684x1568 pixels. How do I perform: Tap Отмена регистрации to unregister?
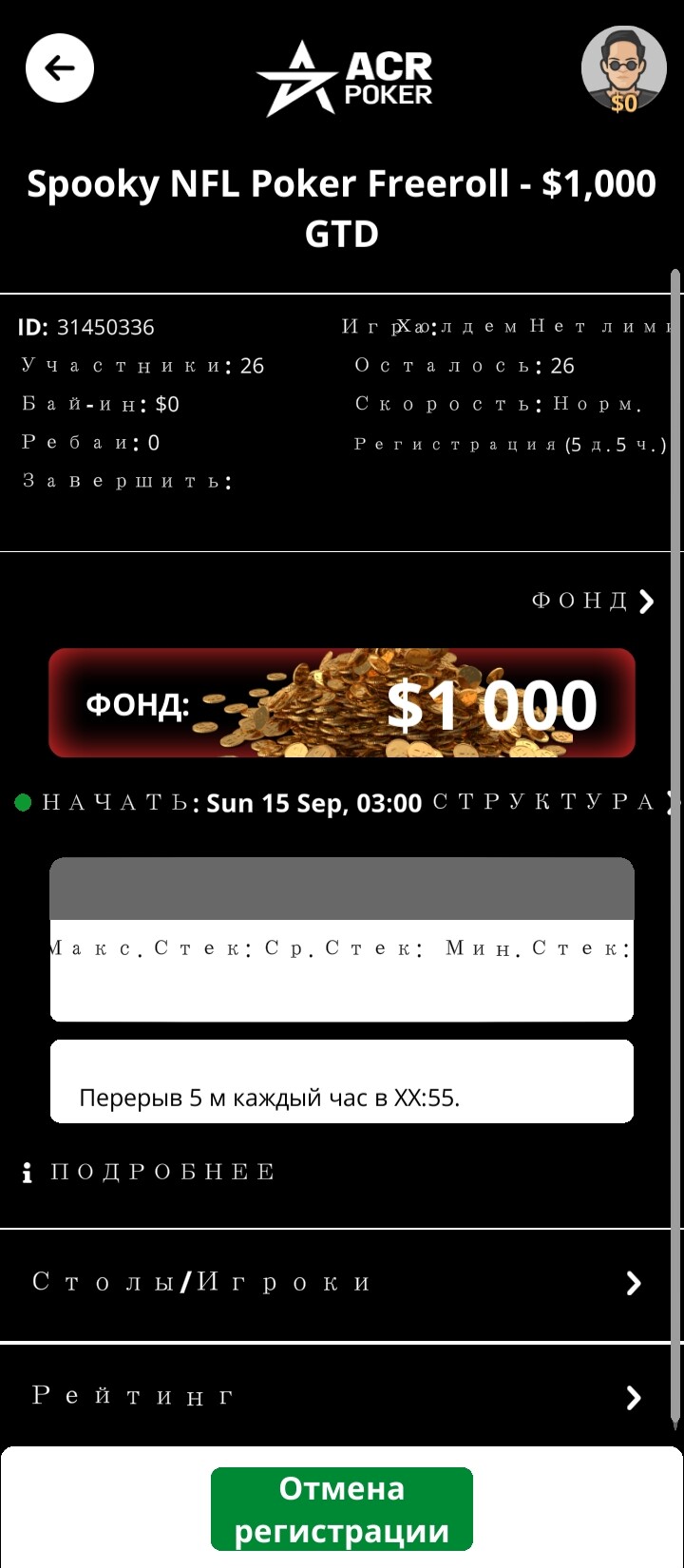coord(342,1509)
